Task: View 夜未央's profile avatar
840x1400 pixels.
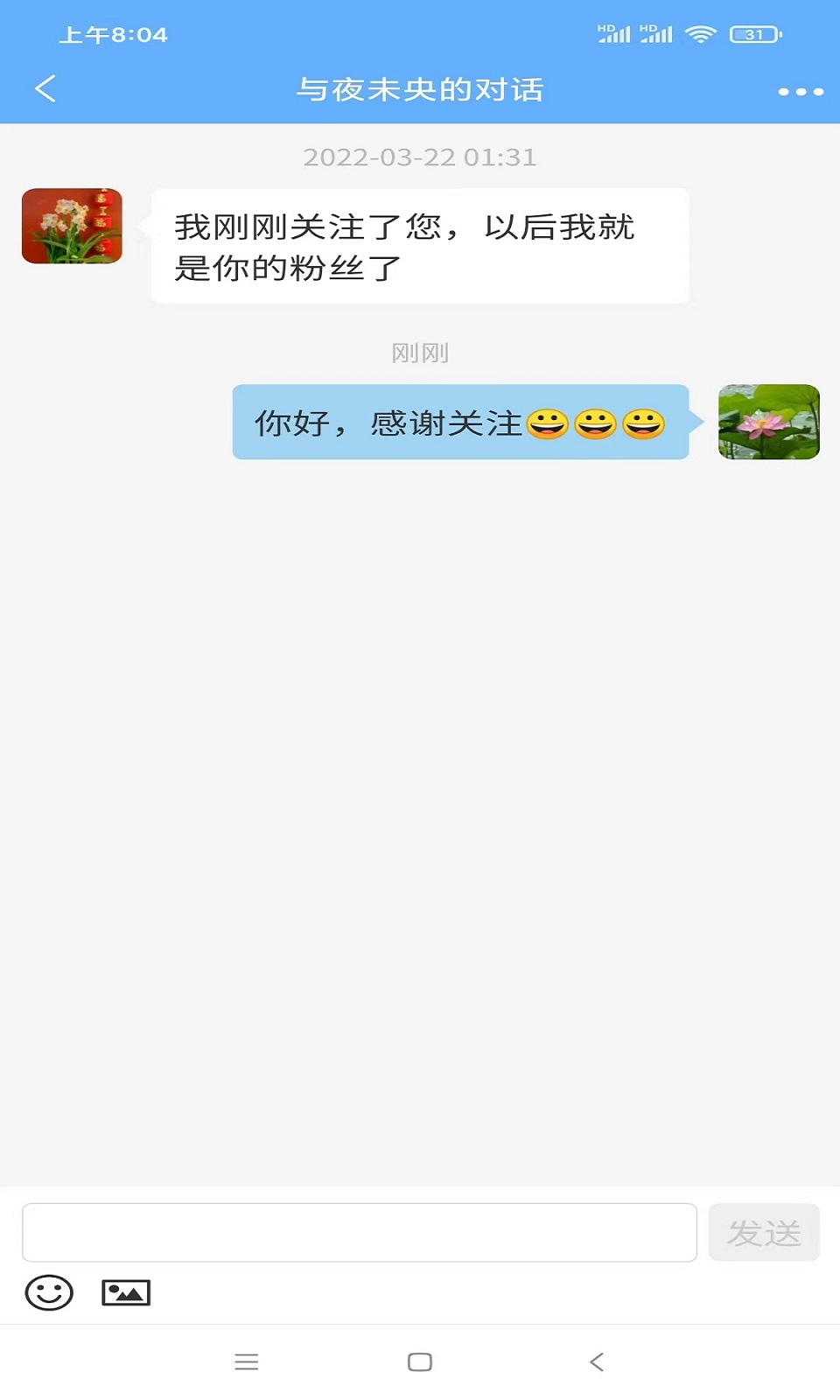Action: coord(72,226)
